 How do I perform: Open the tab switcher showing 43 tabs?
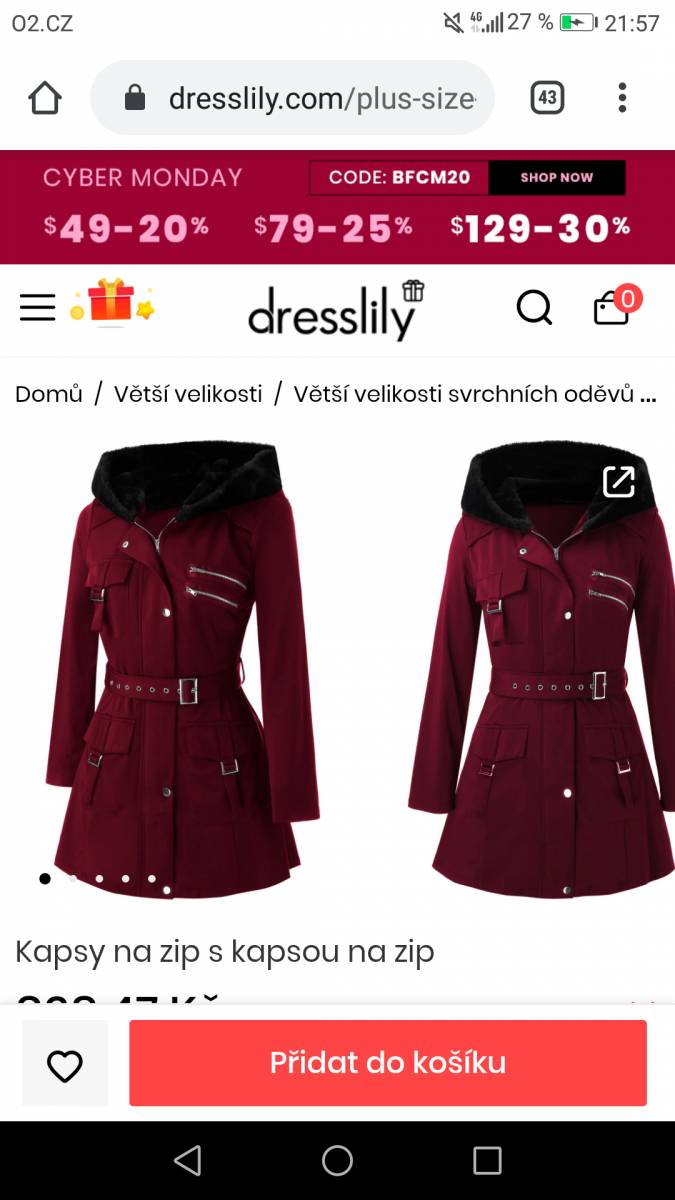[x=547, y=97]
